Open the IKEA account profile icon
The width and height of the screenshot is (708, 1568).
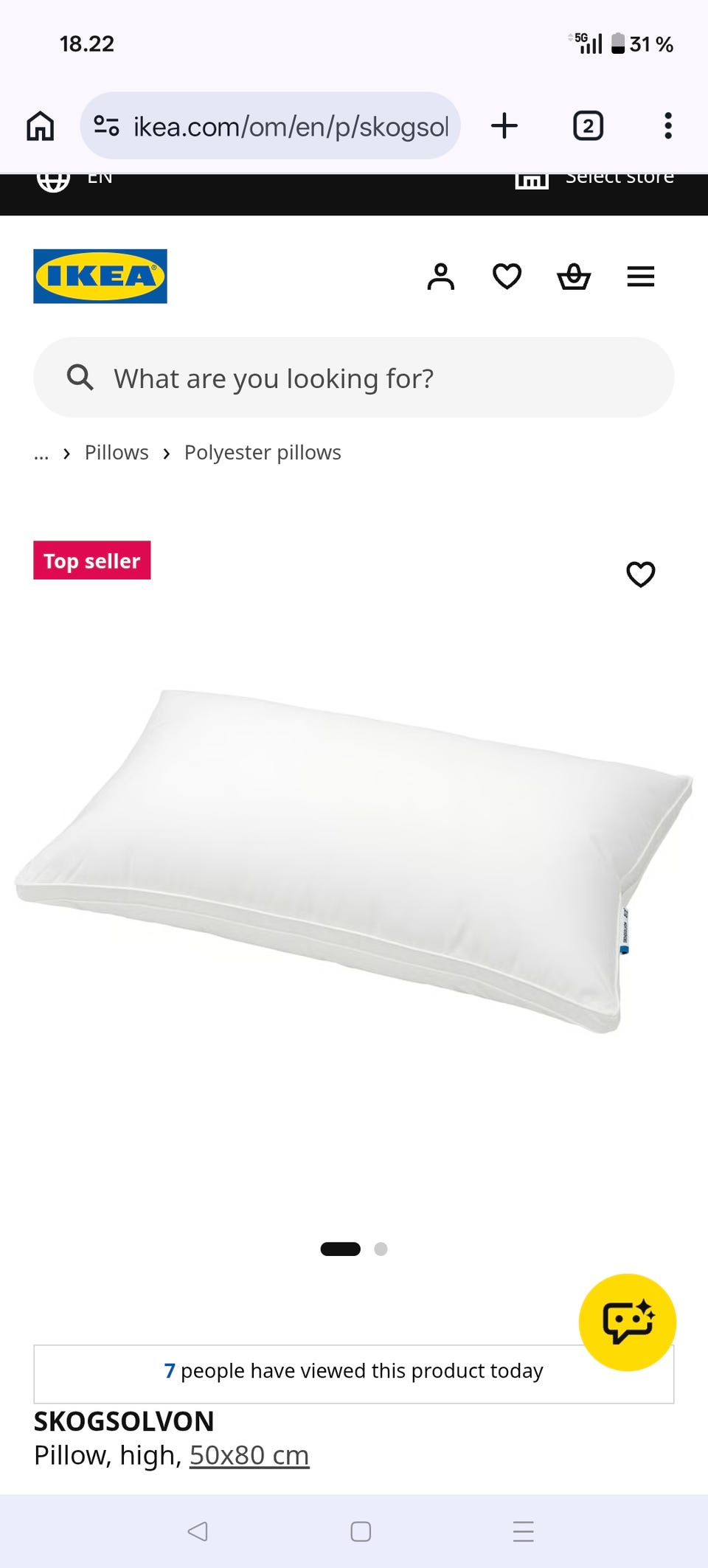click(441, 277)
